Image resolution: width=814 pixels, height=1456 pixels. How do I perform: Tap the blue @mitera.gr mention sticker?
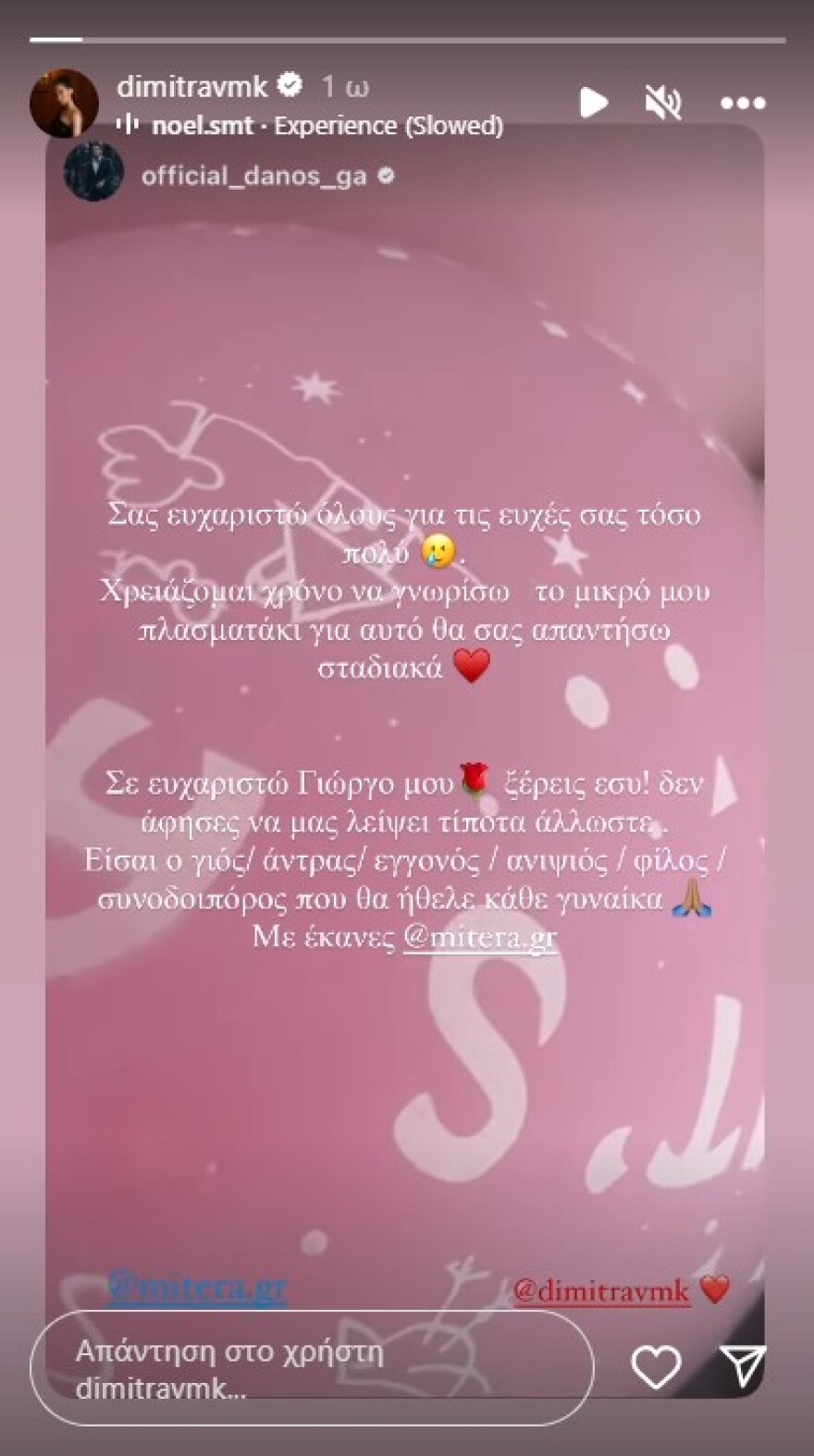(x=197, y=1287)
